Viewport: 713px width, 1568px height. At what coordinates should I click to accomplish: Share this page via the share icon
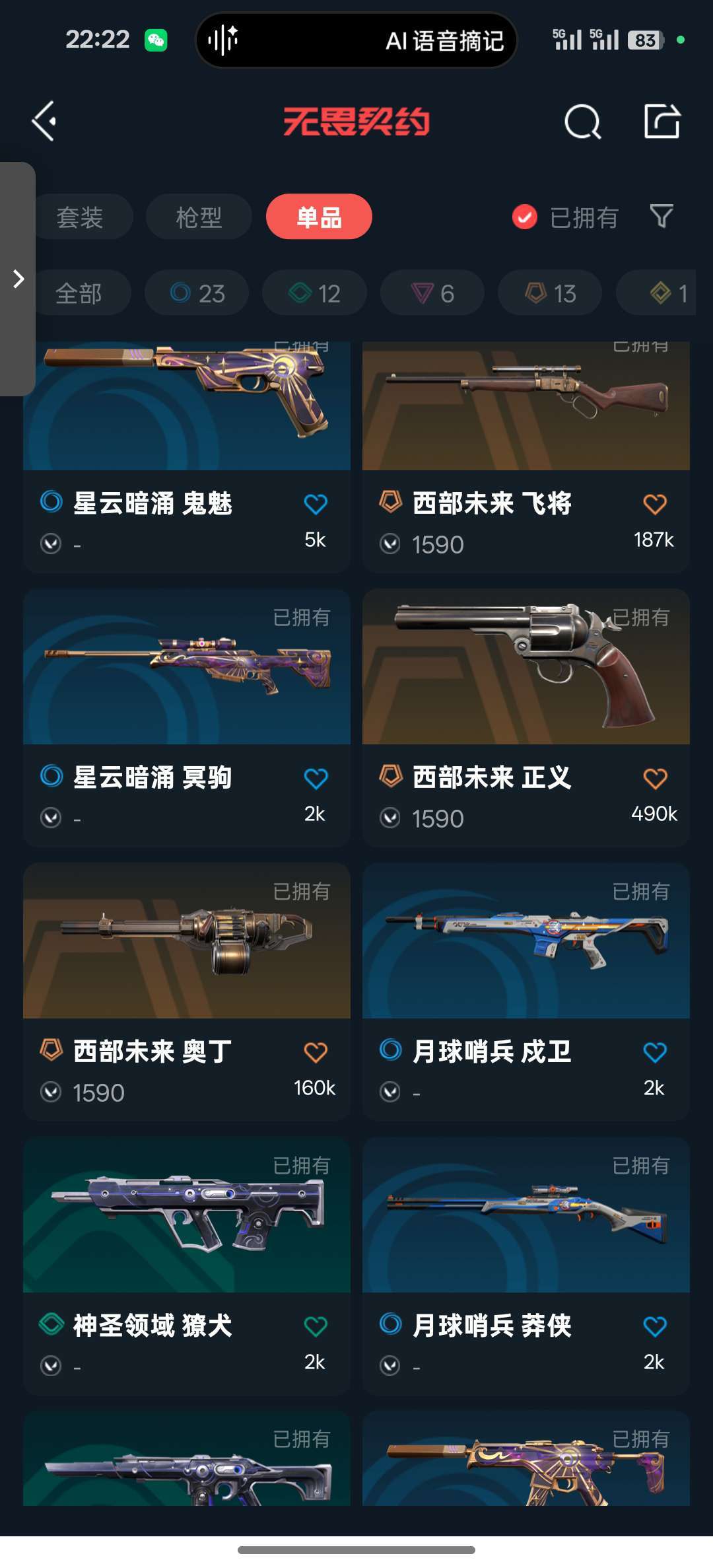tap(662, 121)
